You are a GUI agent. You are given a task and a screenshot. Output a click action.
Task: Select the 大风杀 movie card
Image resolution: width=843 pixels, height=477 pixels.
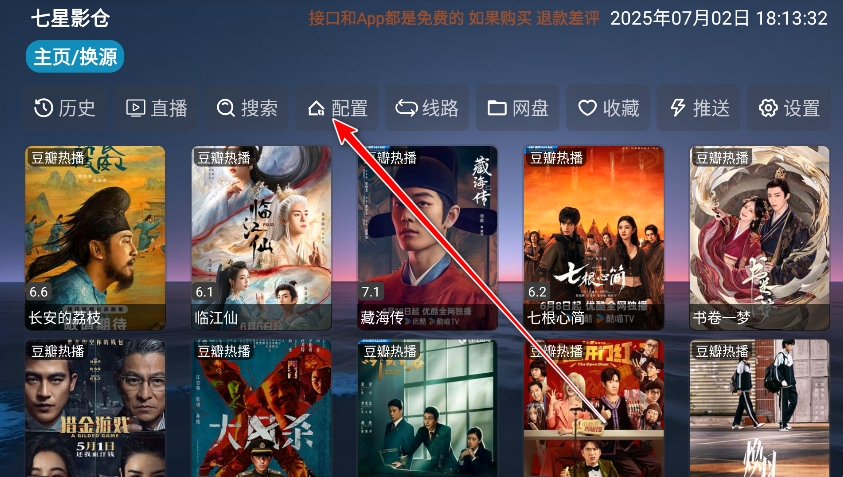(x=261, y=408)
